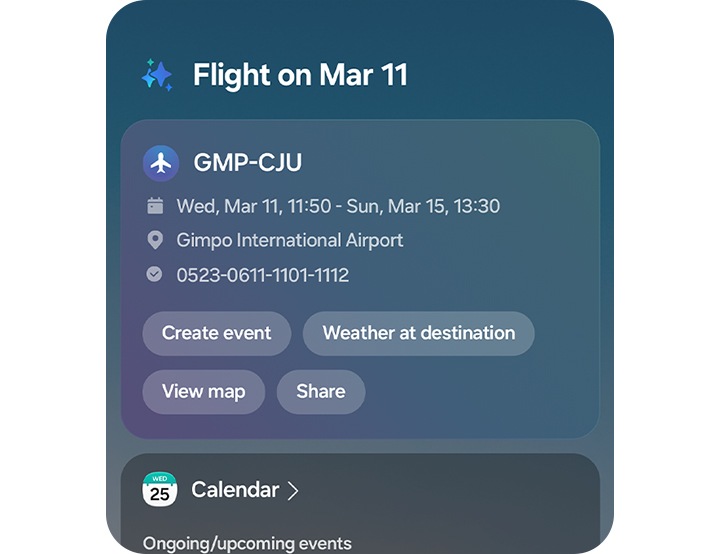Open View map for the flight
The width and height of the screenshot is (720, 554).
tap(203, 391)
